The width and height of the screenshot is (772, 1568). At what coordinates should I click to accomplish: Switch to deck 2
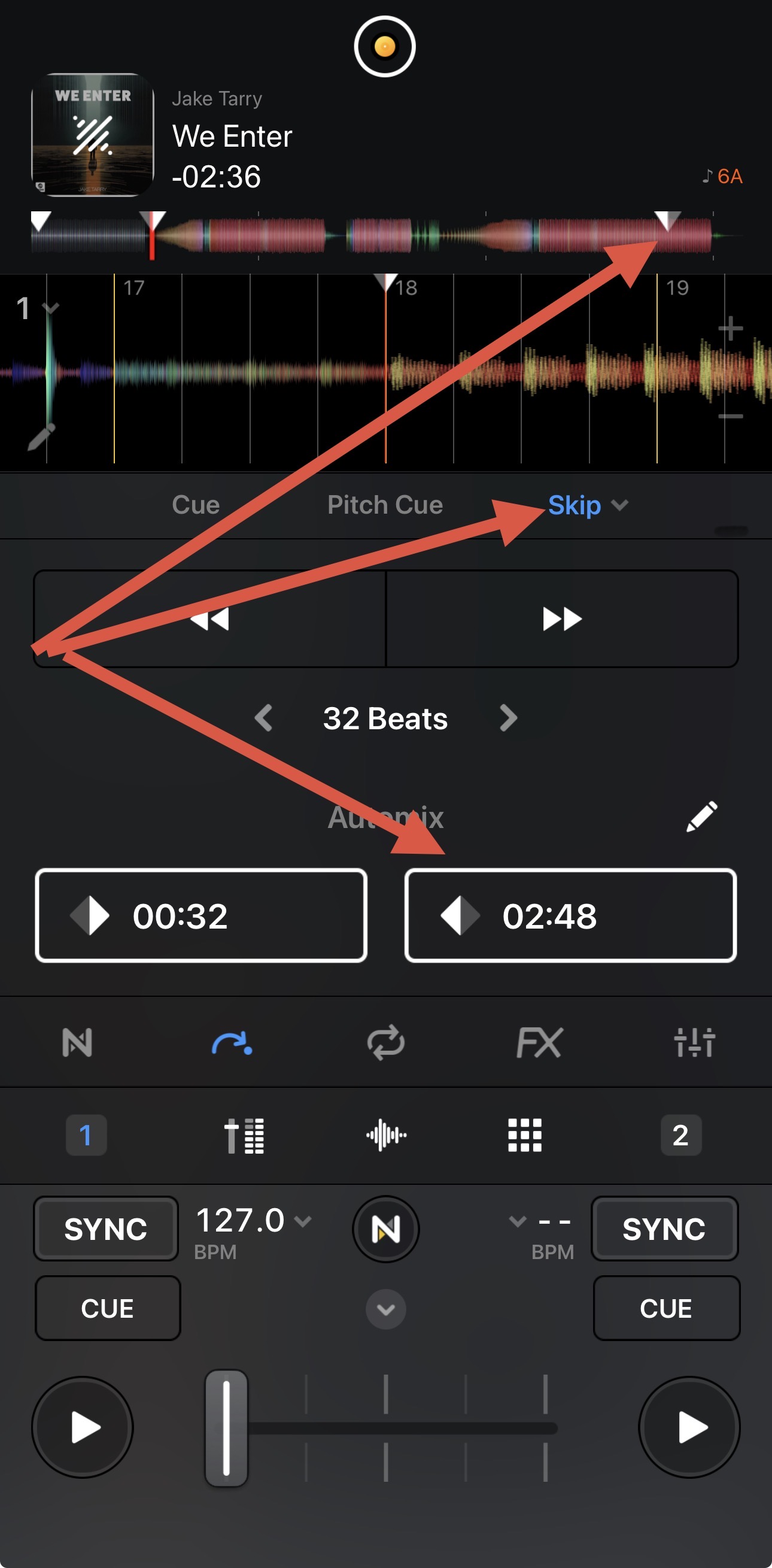[x=681, y=1135]
